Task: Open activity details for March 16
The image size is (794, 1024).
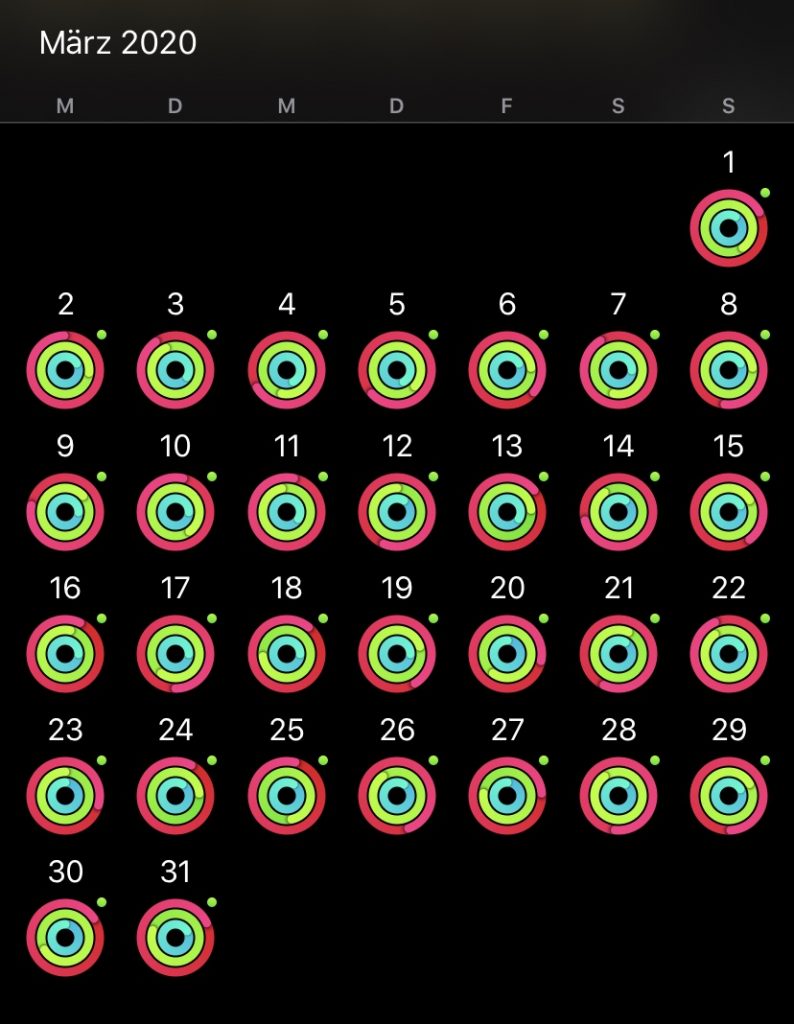Action: pyautogui.click(x=65, y=654)
